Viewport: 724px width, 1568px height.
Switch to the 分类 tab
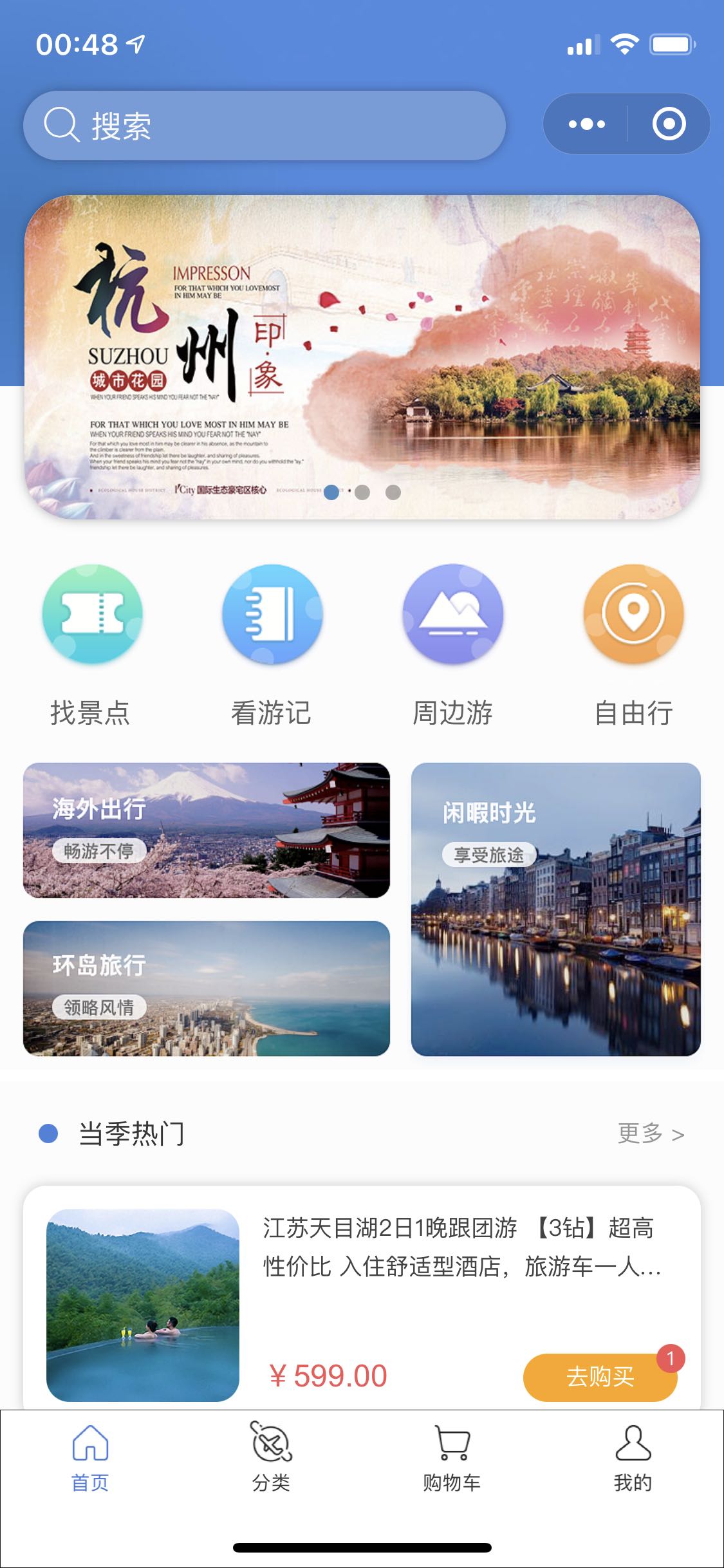(x=271, y=1457)
